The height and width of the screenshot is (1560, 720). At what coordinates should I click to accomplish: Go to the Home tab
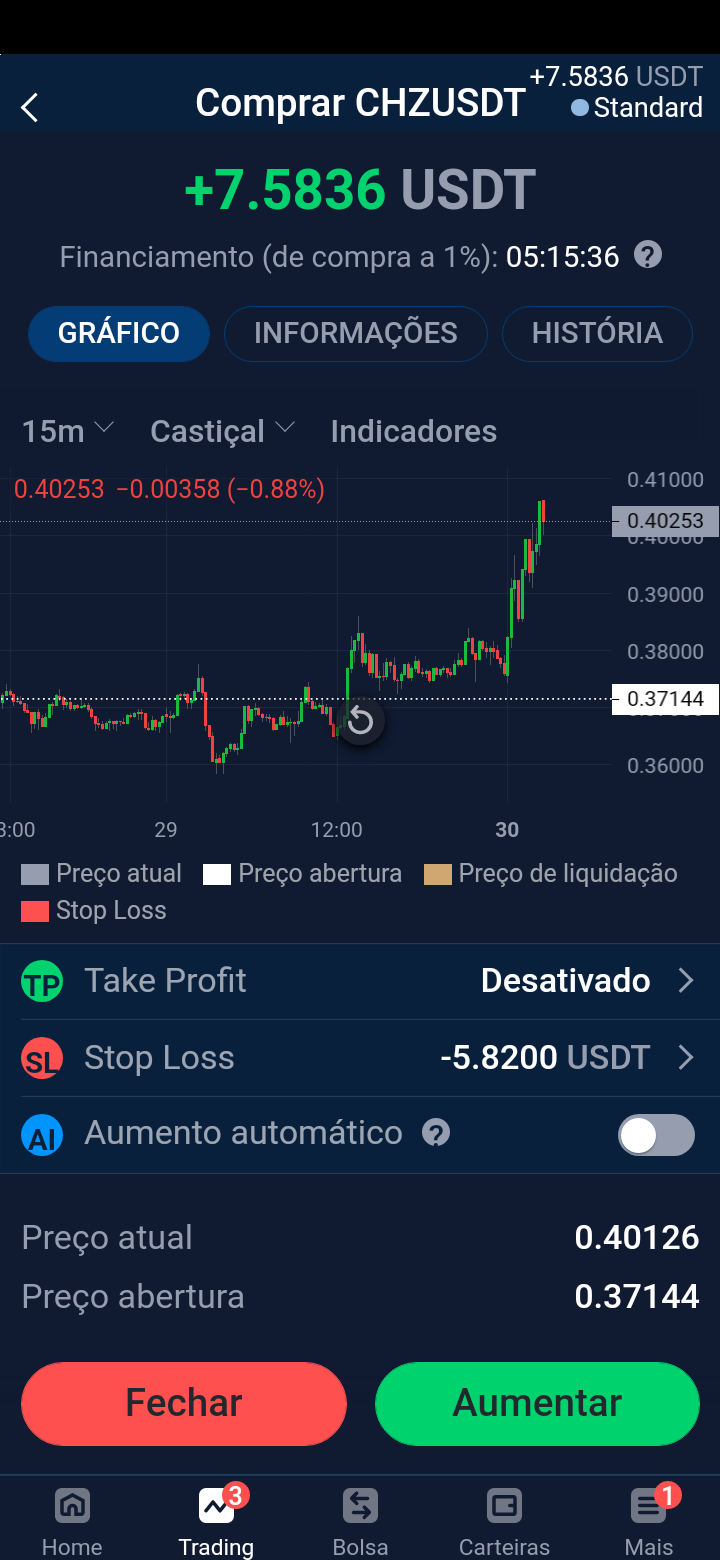tap(72, 1521)
